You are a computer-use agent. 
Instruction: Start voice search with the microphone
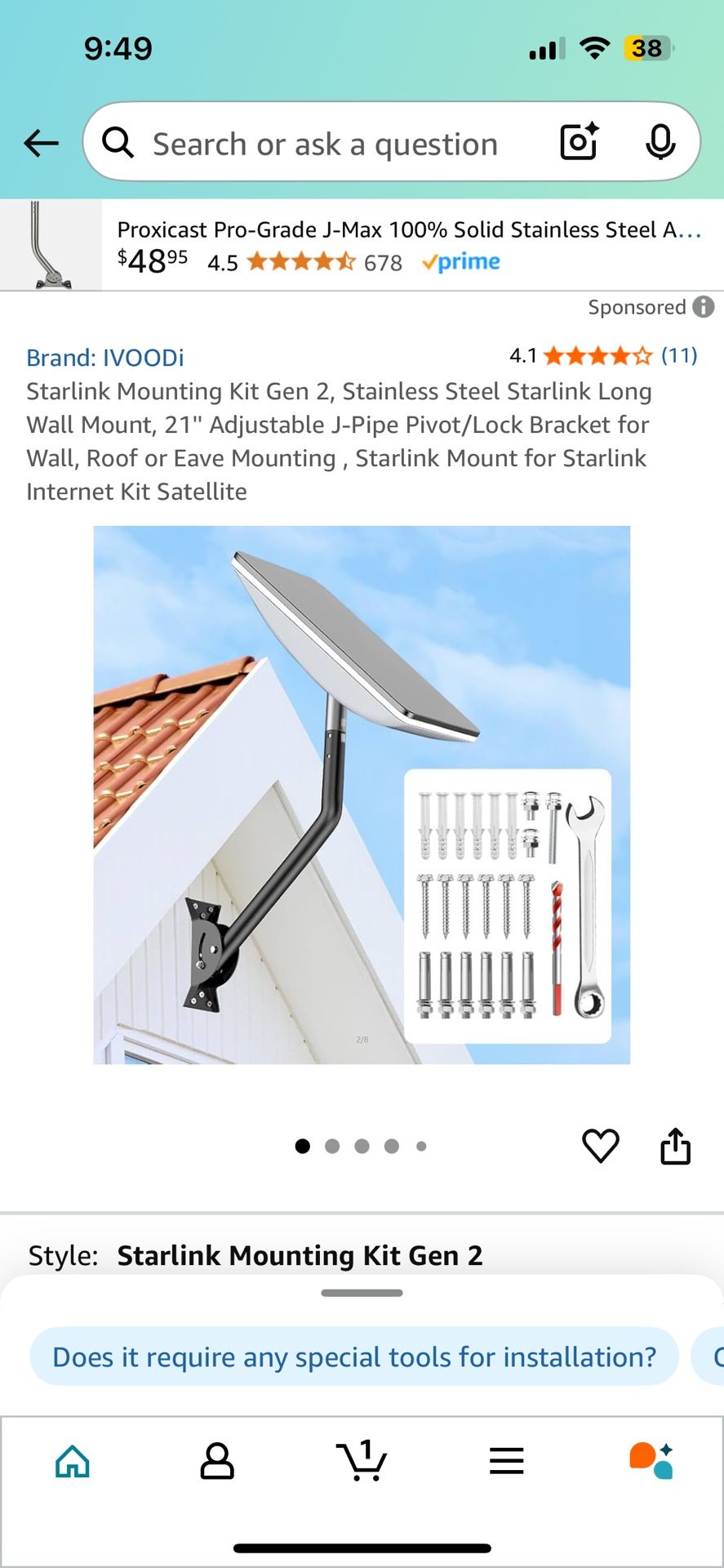pyautogui.click(x=660, y=143)
